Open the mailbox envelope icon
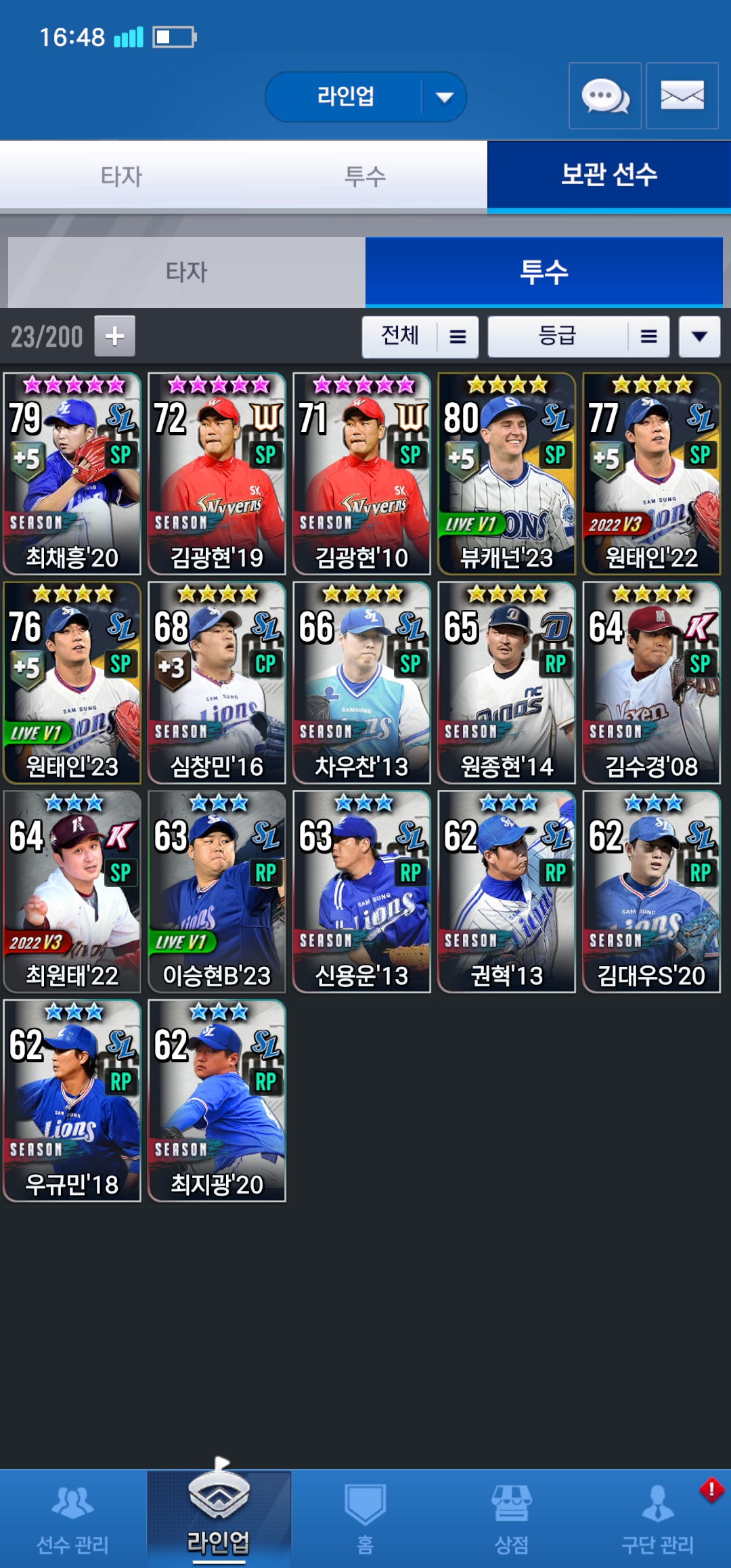Viewport: 731px width, 1568px height. point(682,96)
